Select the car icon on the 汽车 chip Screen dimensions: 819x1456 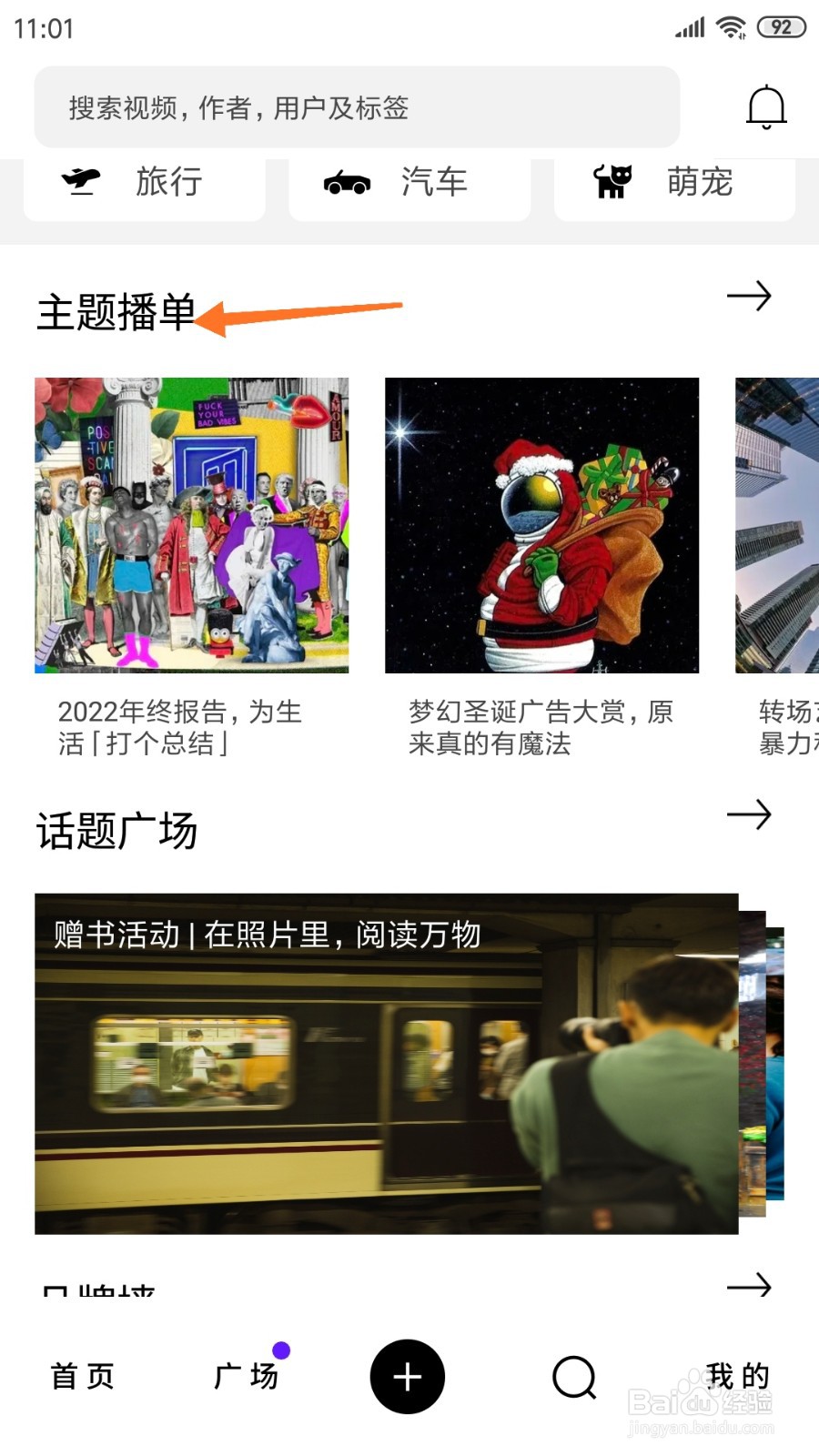[x=347, y=182]
